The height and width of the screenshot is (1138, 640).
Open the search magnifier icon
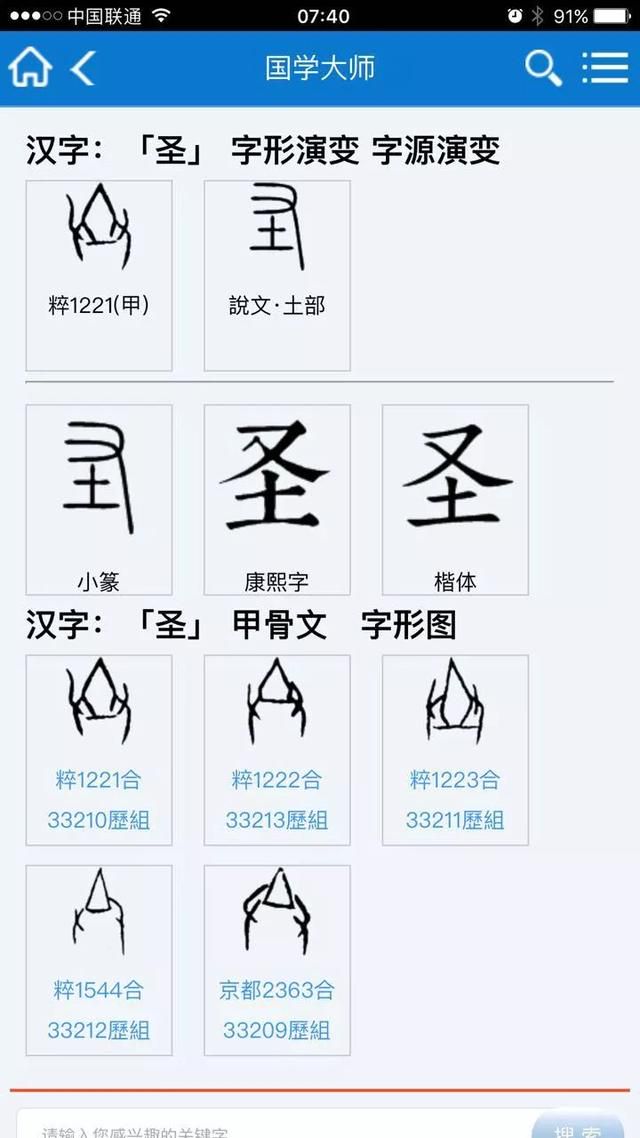543,68
